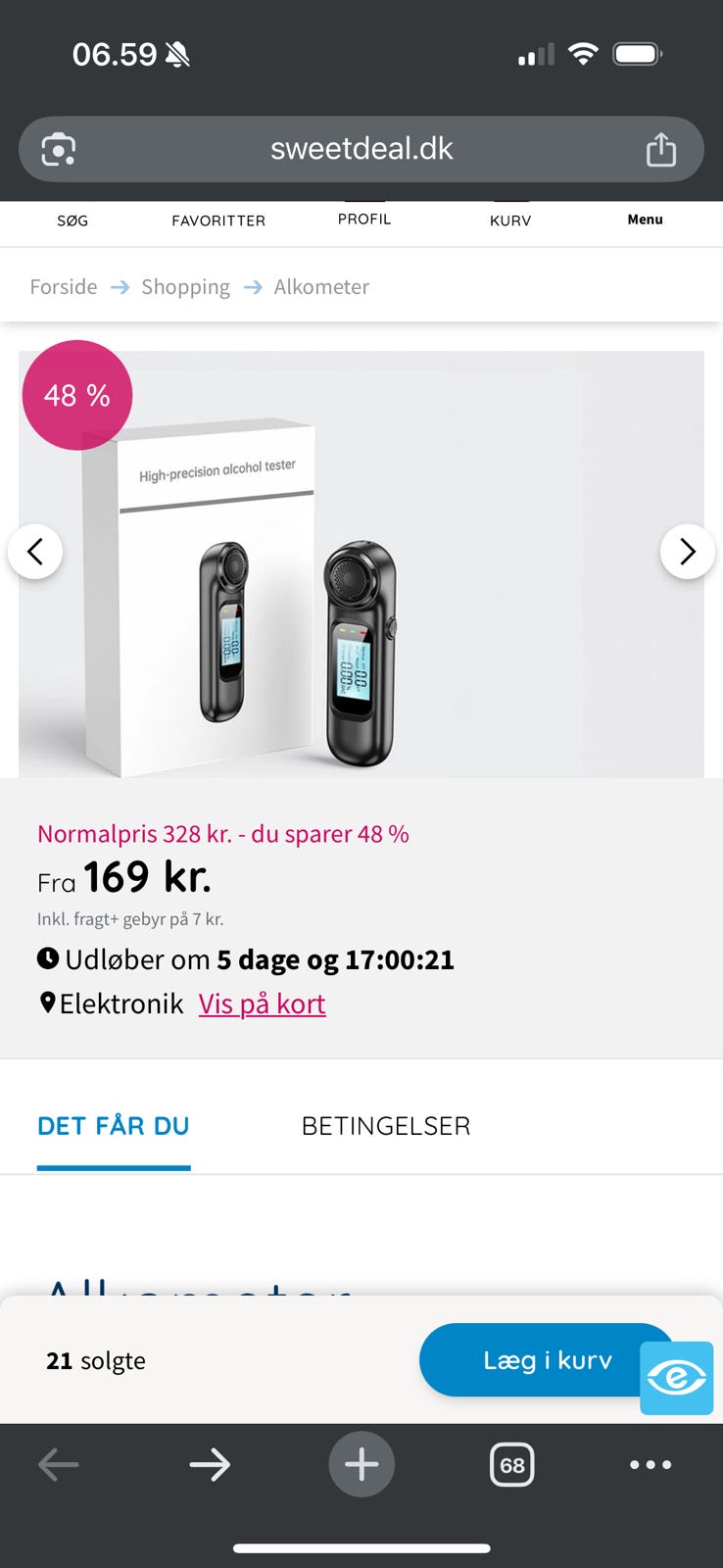723x1568 pixels.
Task: Show the previous product image
Action: point(35,552)
